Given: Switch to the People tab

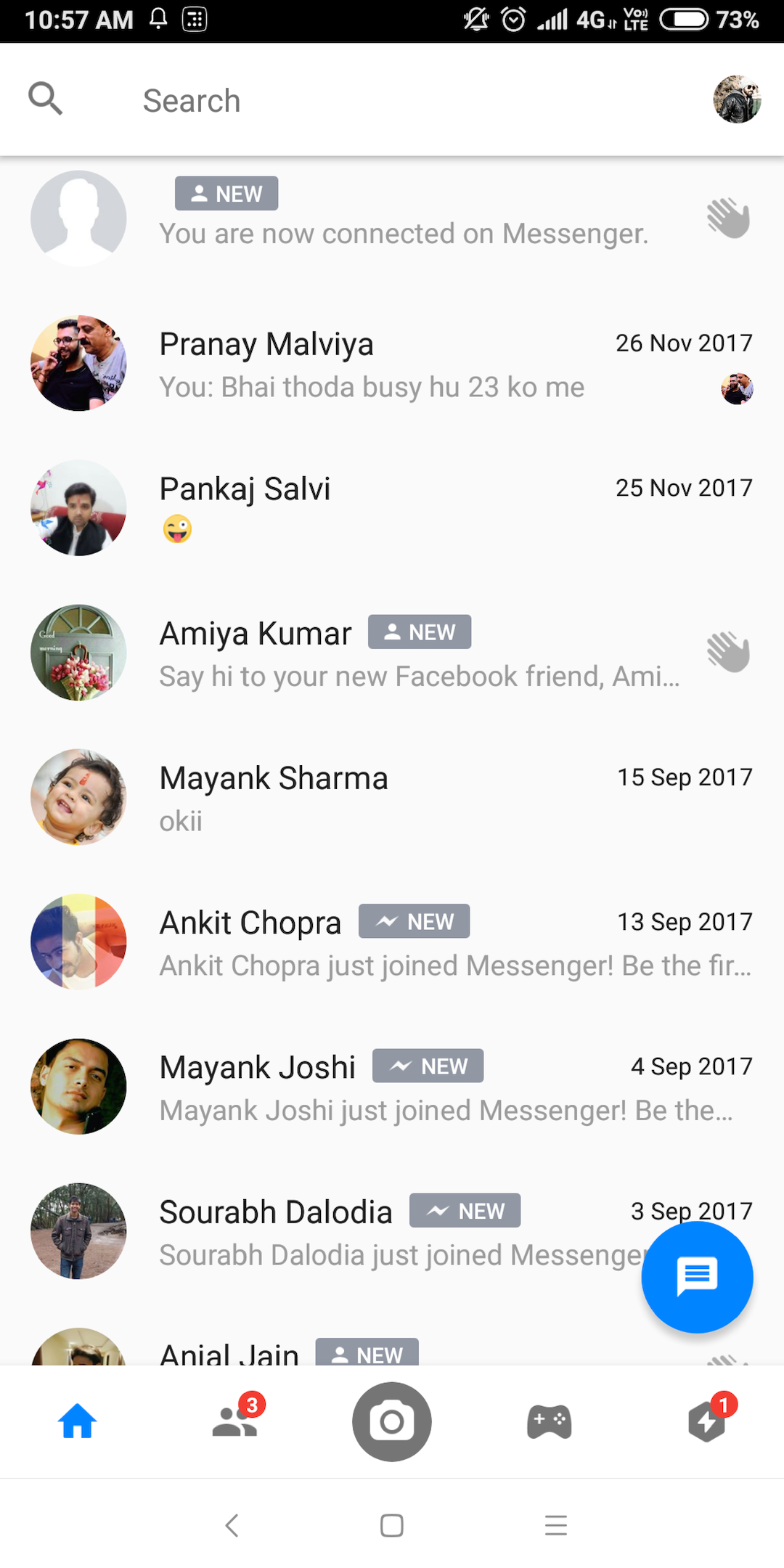Looking at the screenshot, I should click(234, 1421).
